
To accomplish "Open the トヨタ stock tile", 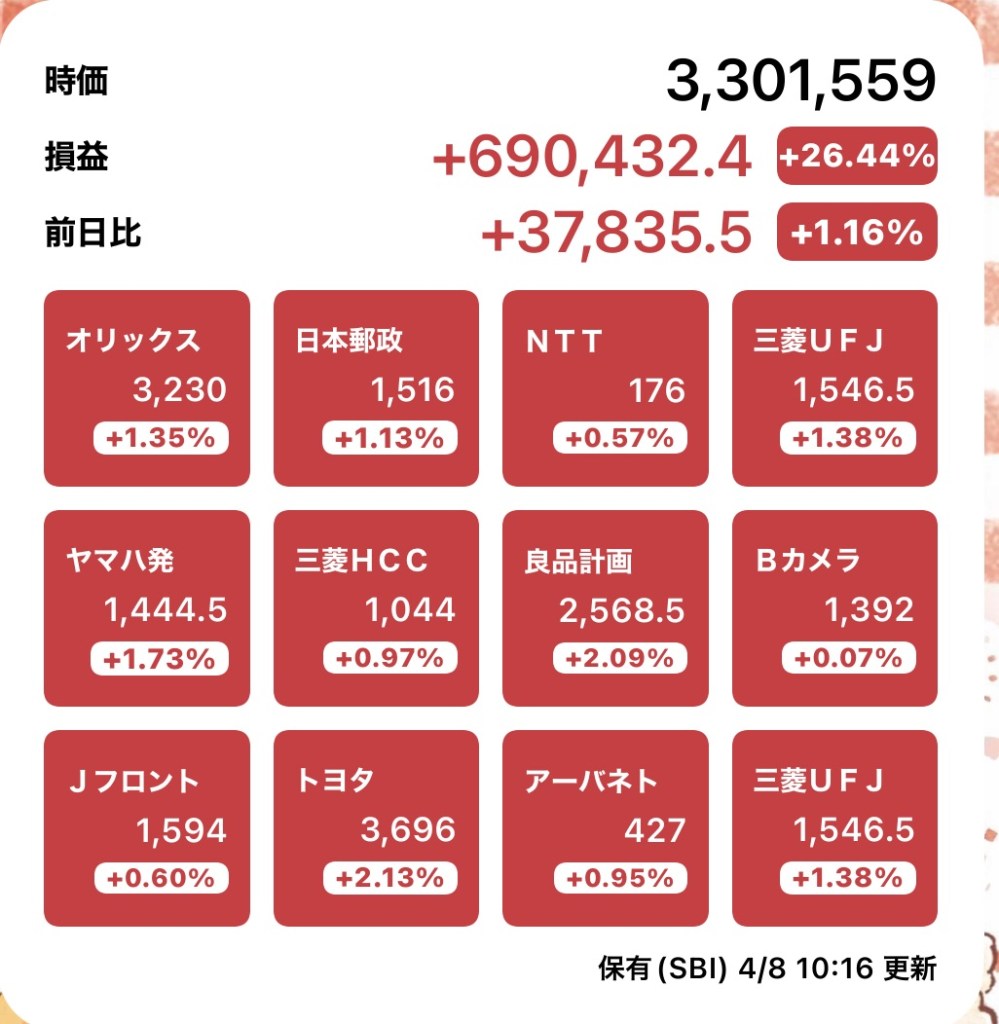I will (x=376, y=828).
